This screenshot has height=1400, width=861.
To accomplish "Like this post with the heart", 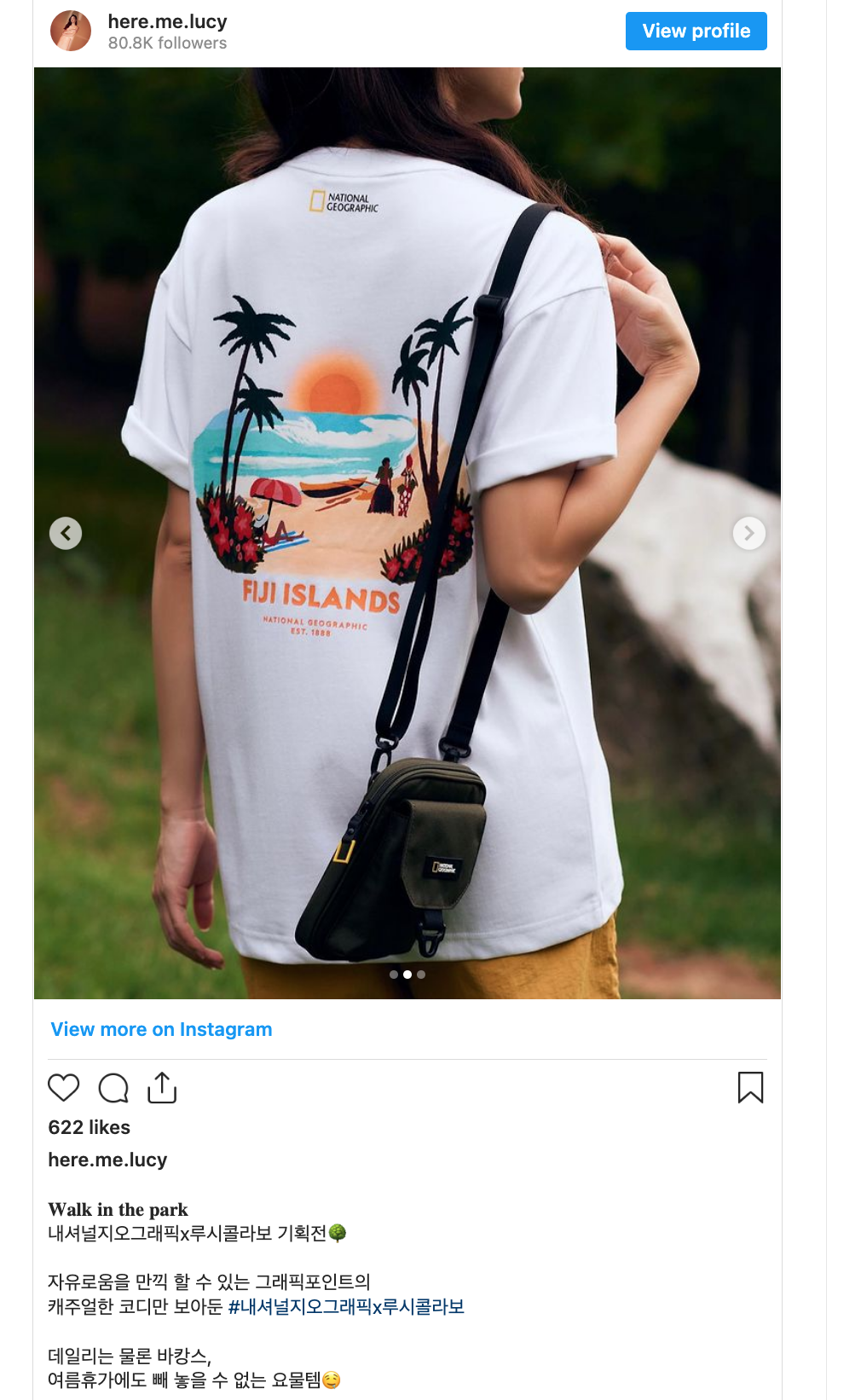I will tap(64, 1088).
